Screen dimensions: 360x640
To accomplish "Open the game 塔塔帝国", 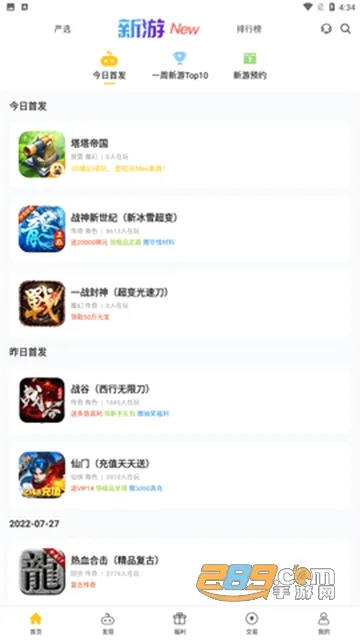I will [180, 154].
